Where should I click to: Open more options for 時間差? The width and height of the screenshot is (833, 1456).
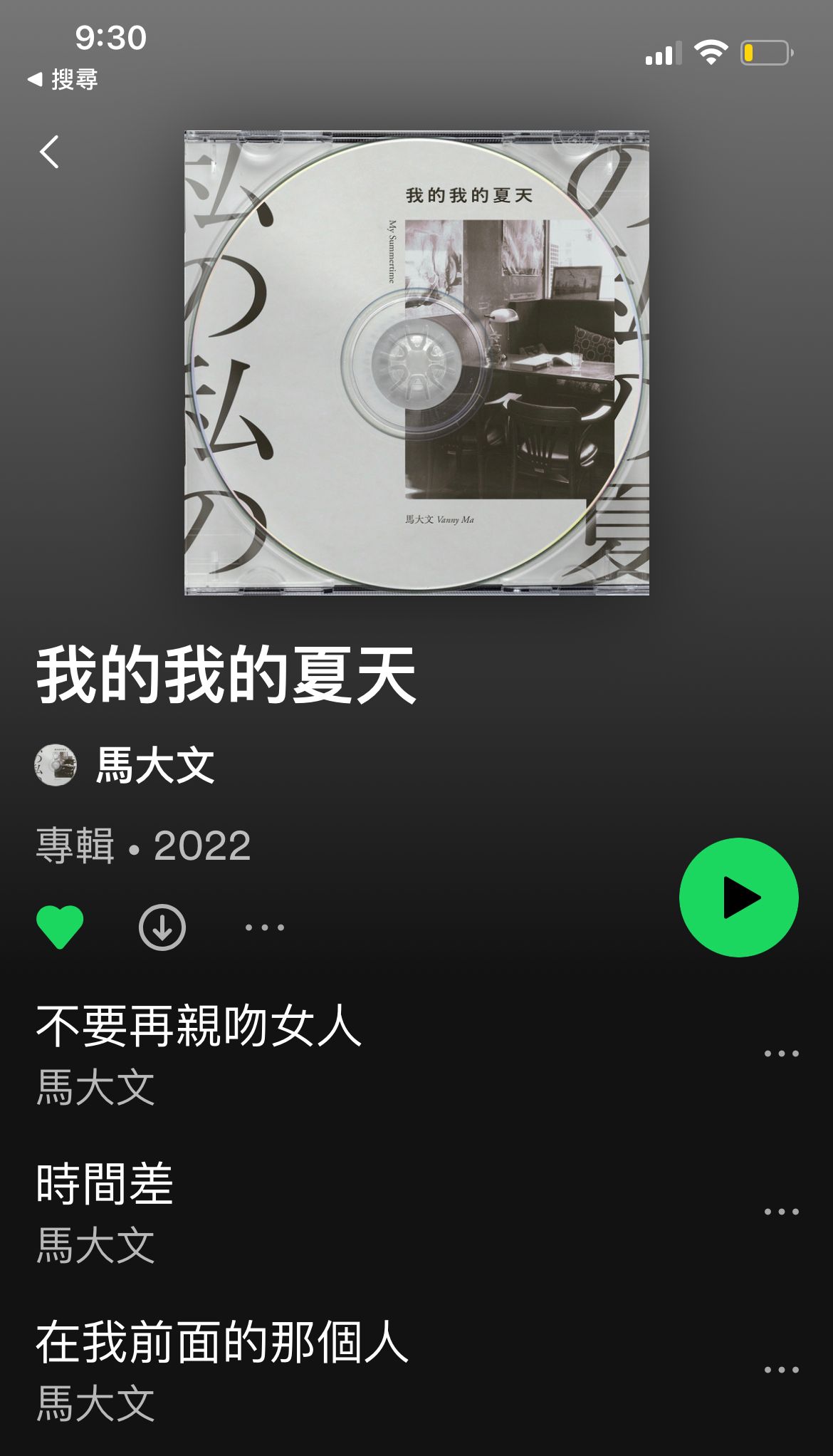coord(781,1212)
